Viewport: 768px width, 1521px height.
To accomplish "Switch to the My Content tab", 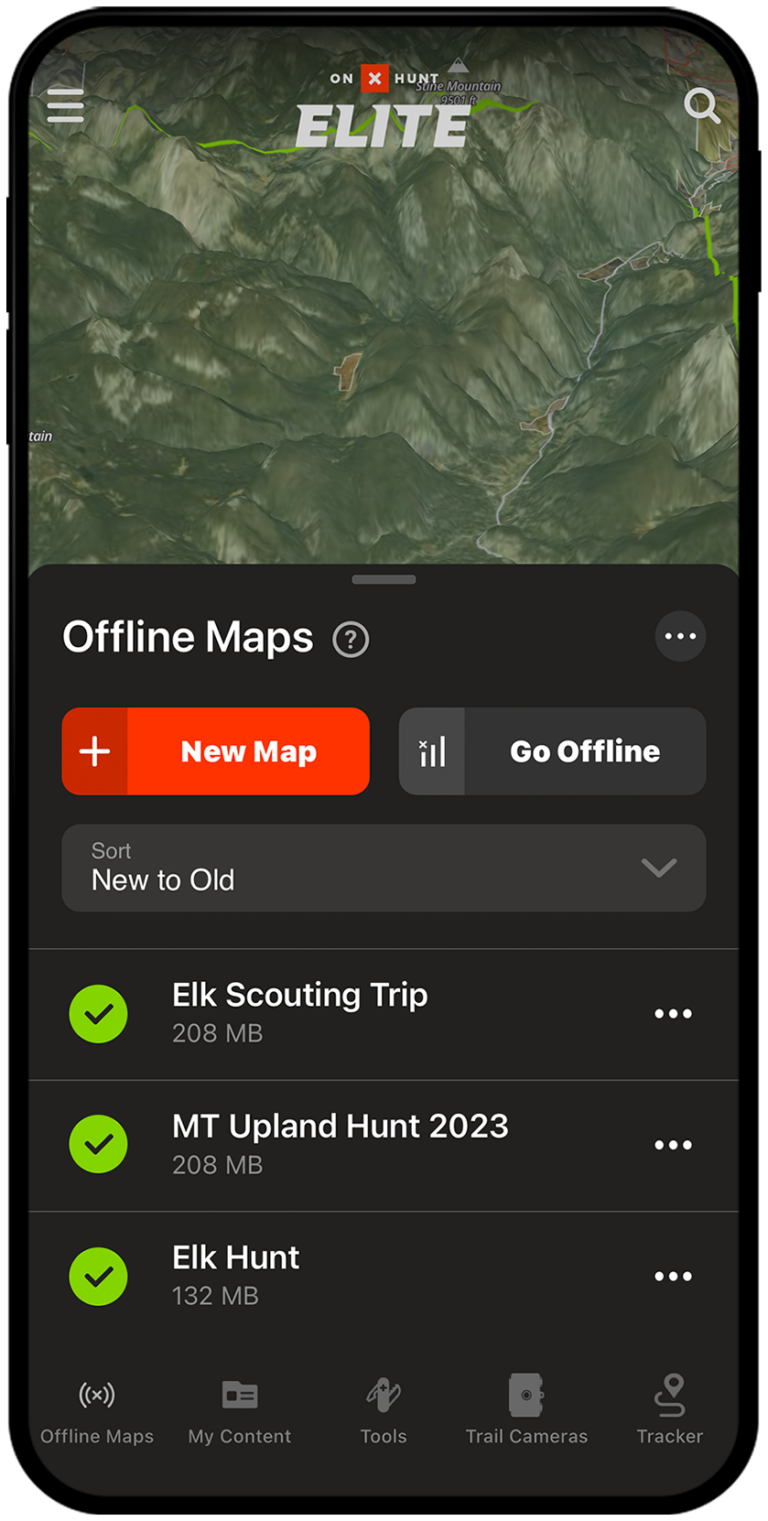I will 240,1411.
